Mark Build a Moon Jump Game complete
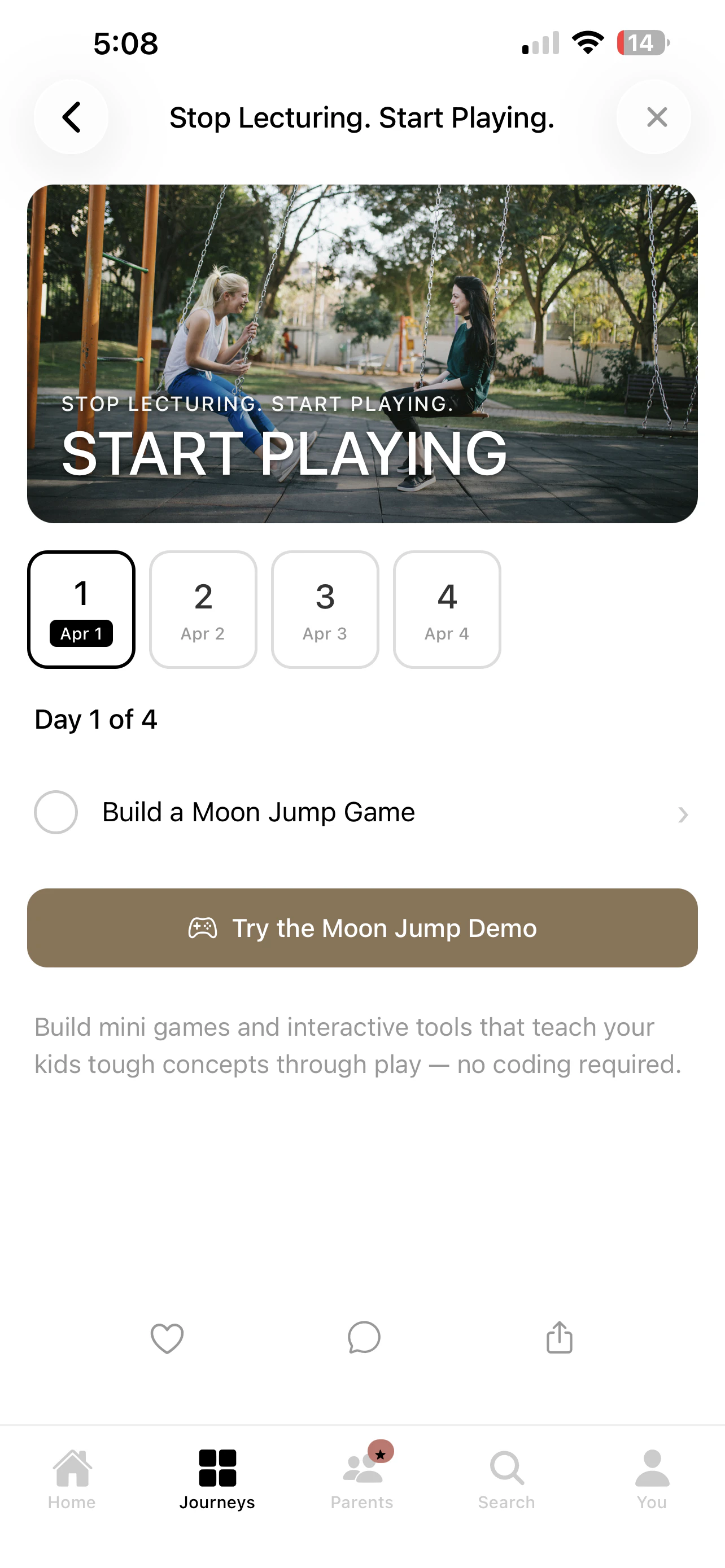725x1568 pixels. [56, 812]
